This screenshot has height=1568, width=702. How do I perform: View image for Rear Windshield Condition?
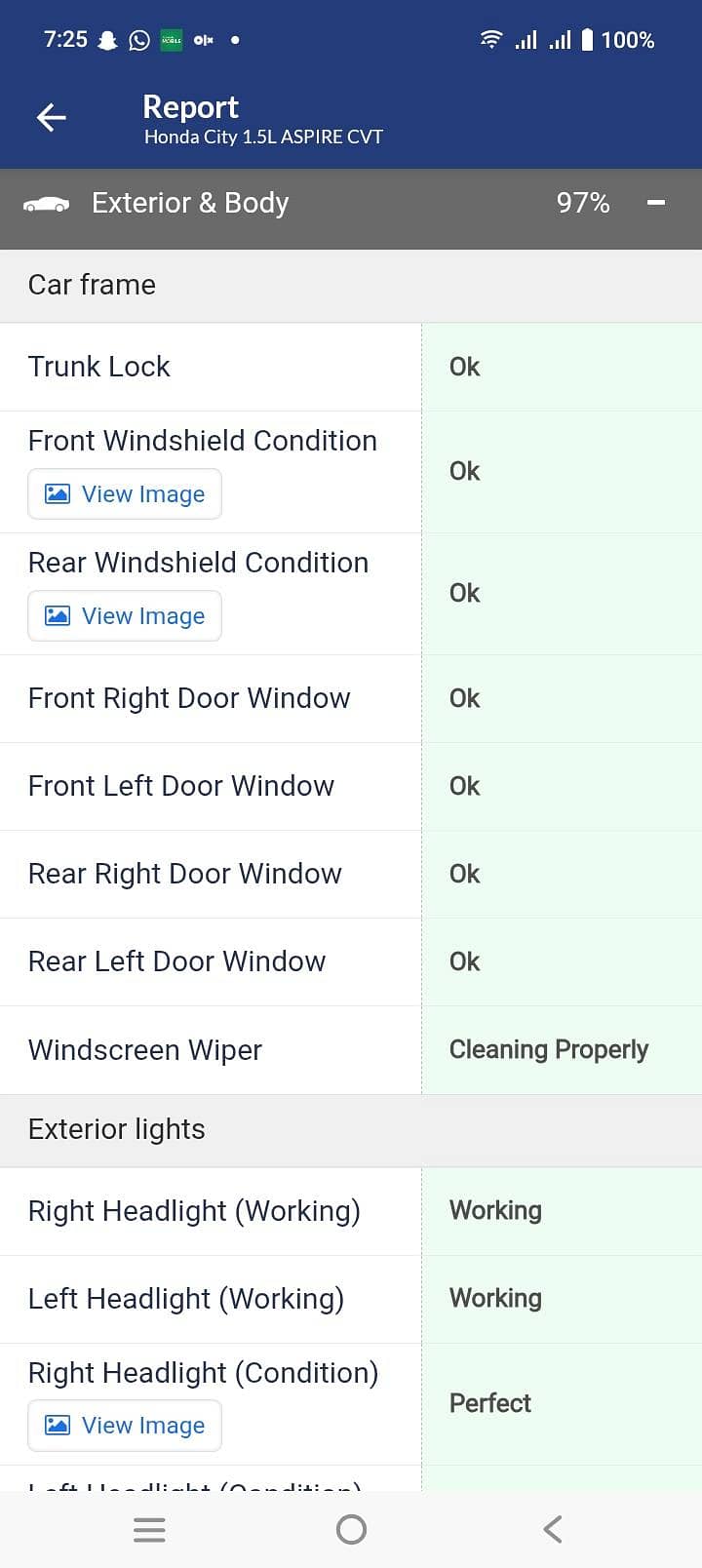[125, 616]
